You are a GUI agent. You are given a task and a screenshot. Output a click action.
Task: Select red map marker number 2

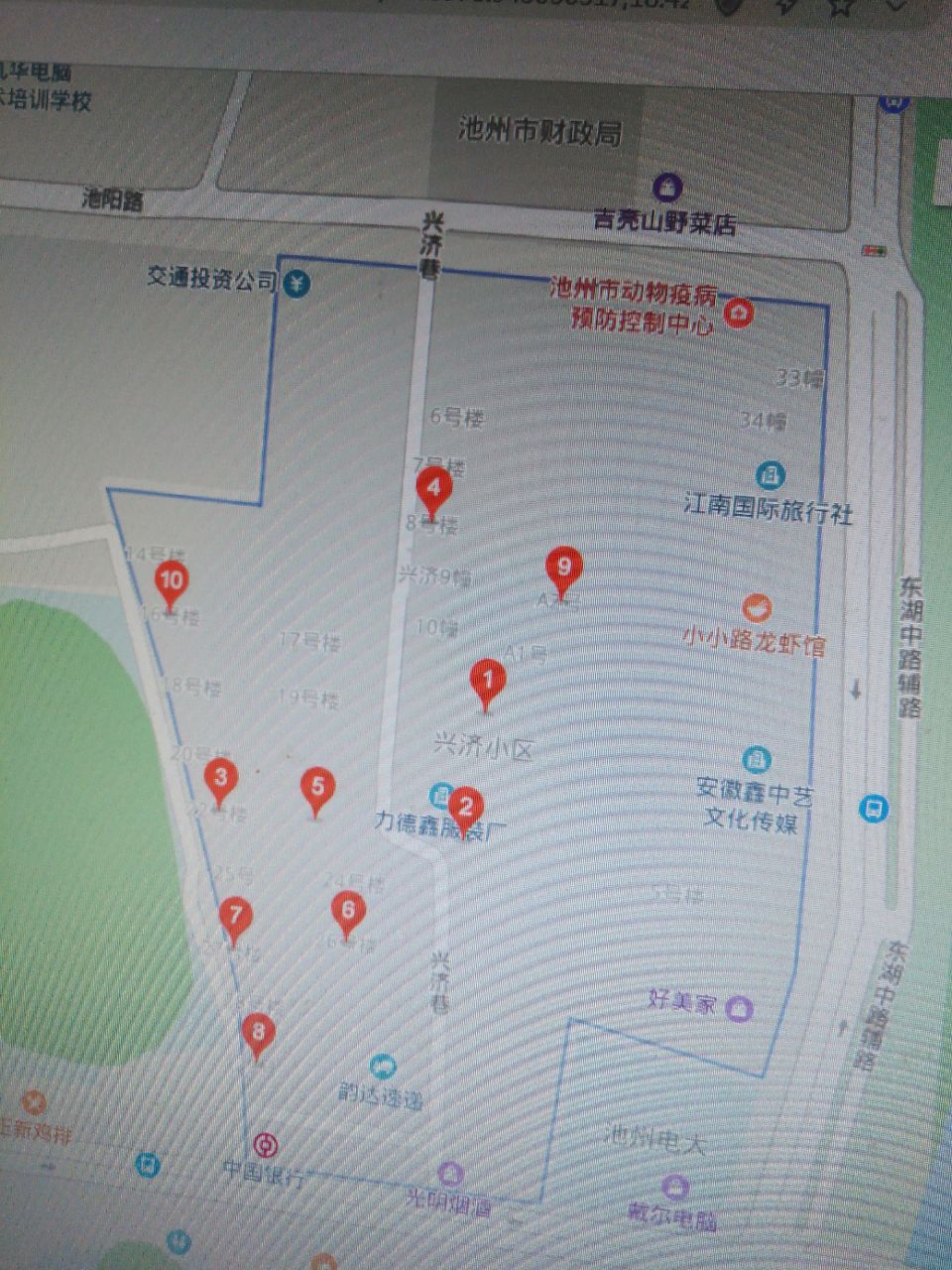pos(466,806)
